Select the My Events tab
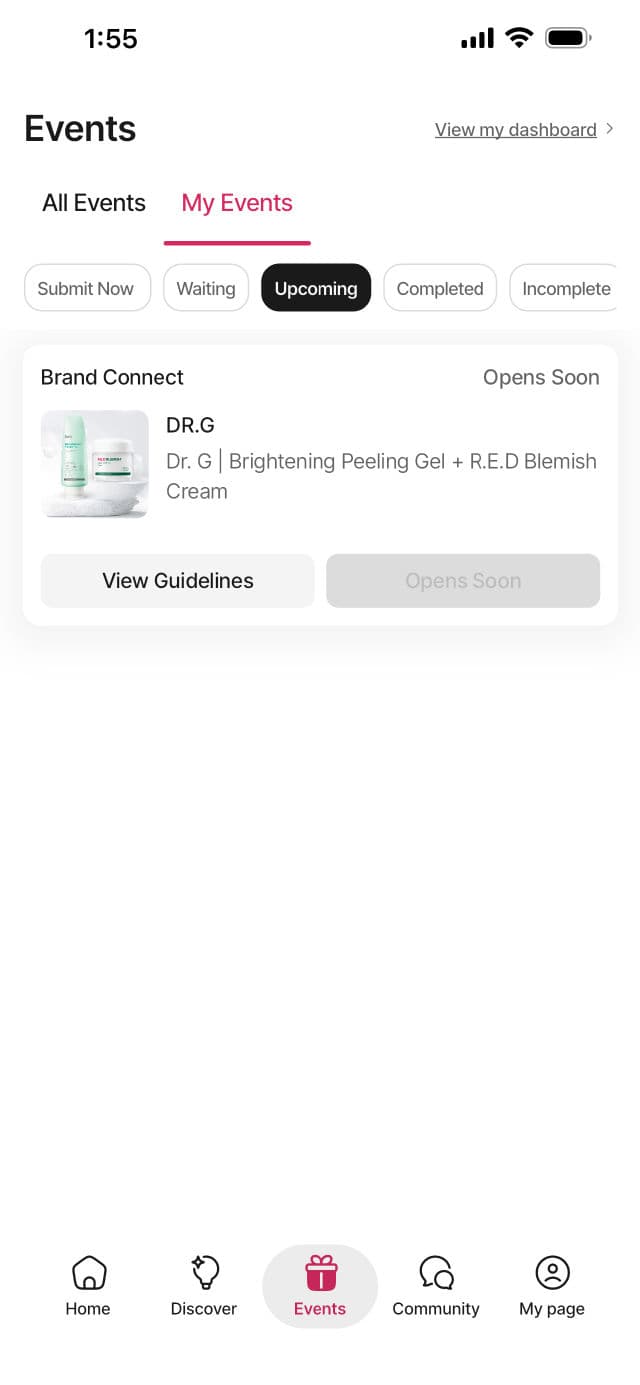 tap(237, 203)
